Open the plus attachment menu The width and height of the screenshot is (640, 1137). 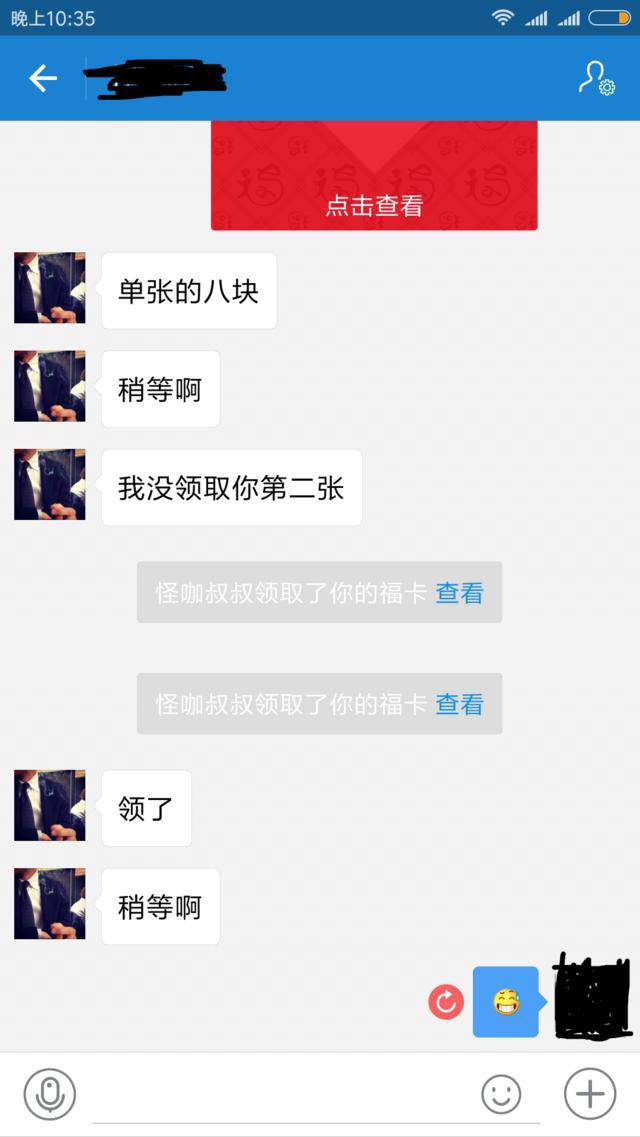[590, 1094]
